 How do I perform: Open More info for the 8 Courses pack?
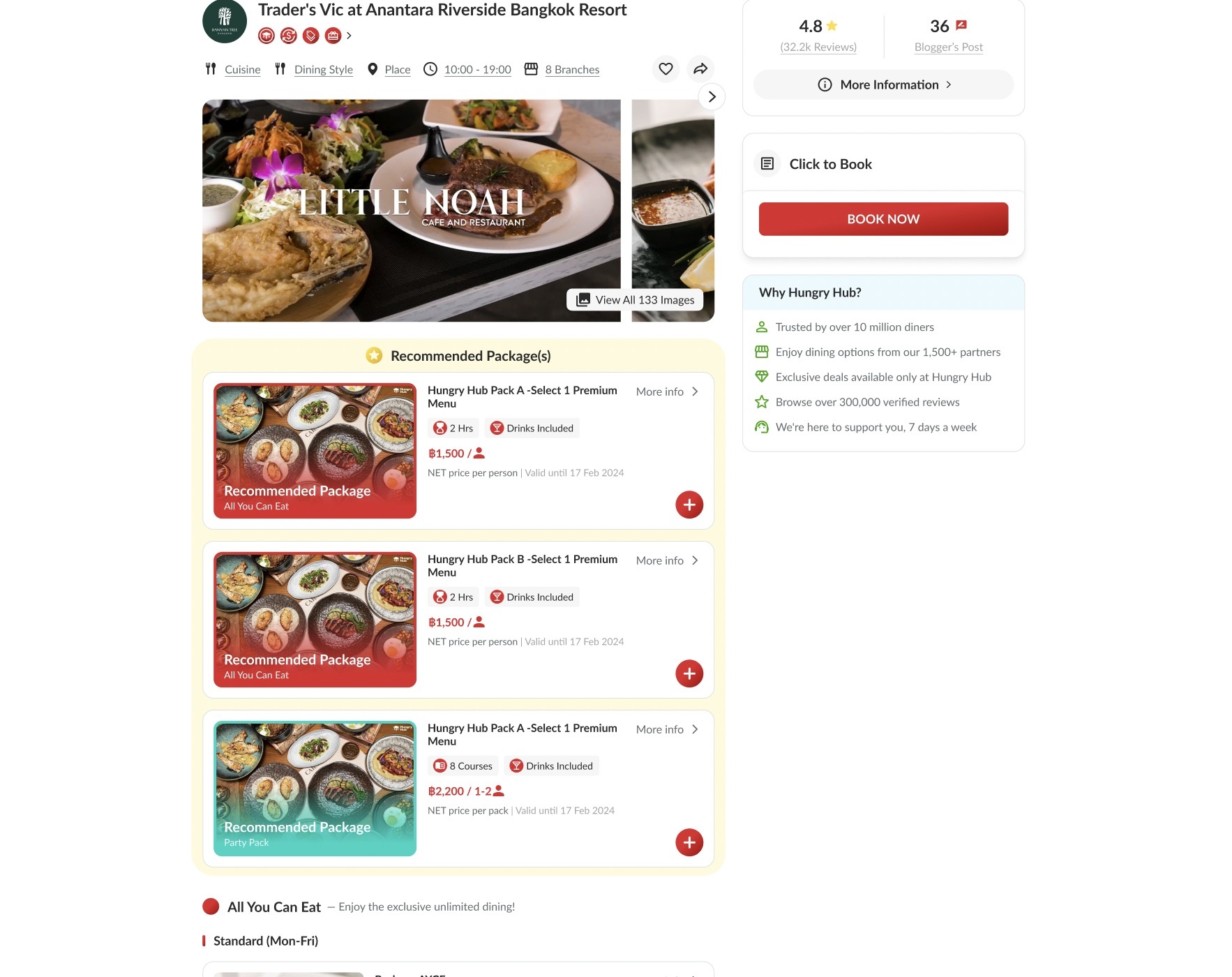click(667, 730)
